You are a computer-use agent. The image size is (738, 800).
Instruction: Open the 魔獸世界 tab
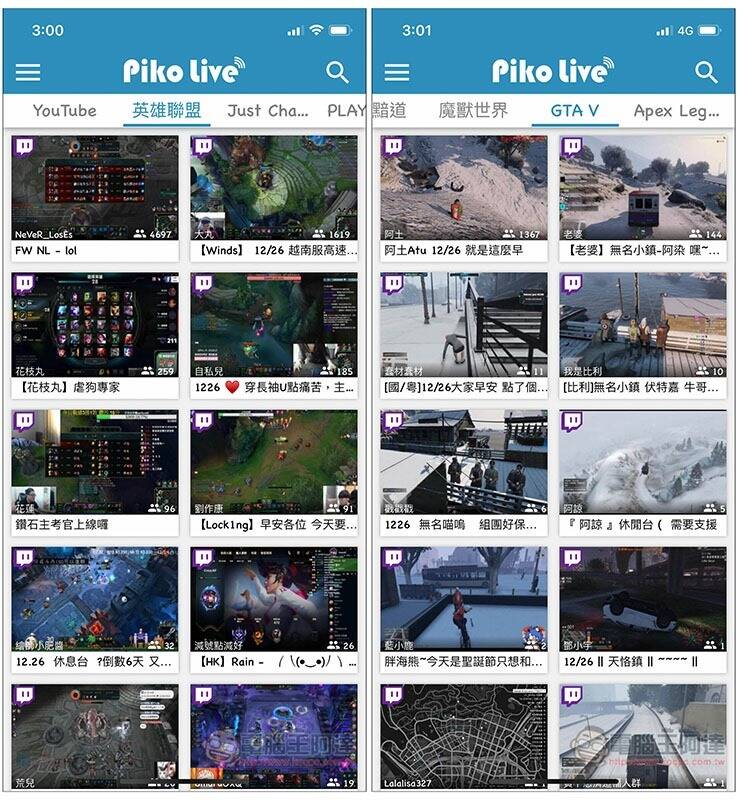pos(473,111)
